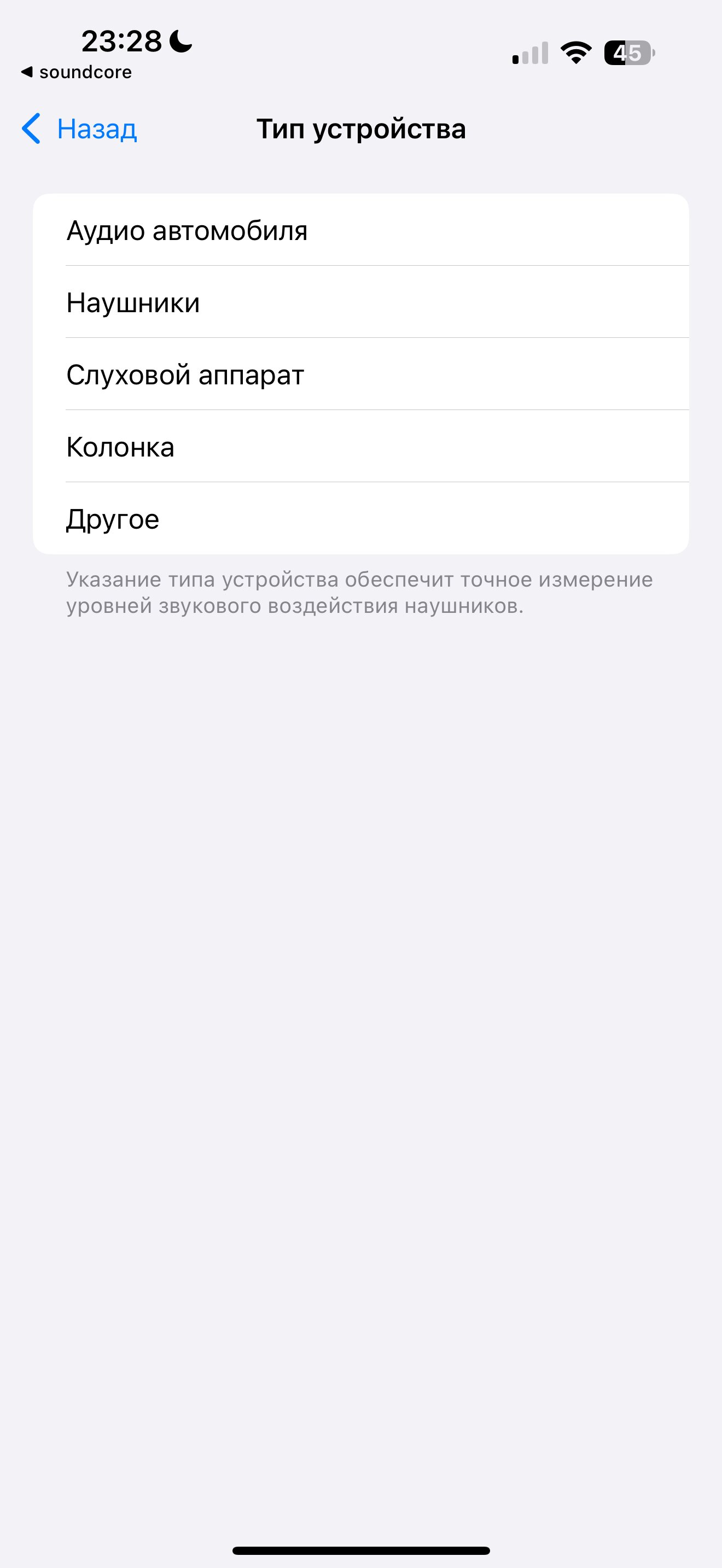The height and width of the screenshot is (1568, 722).
Task: Choose Наушники as device type
Action: point(361,302)
